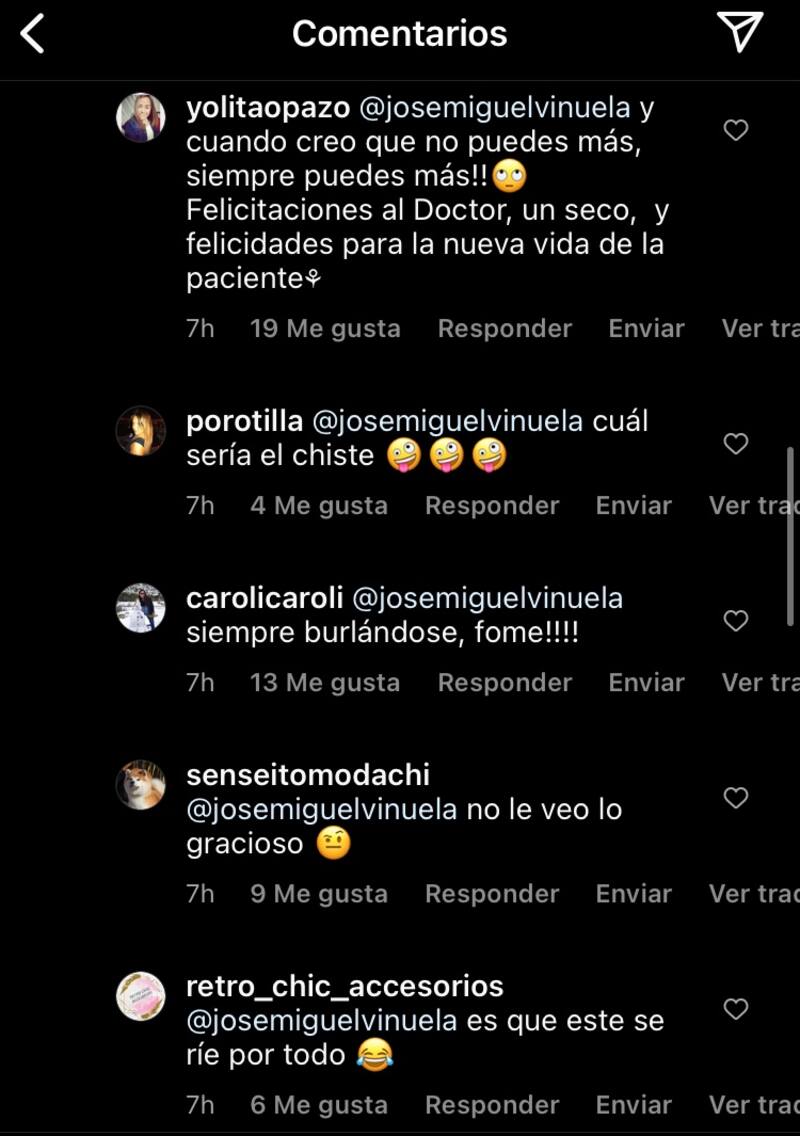Tap Responder under senseitomodachi's comment
800x1136 pixels.
[x=492, y=894]
